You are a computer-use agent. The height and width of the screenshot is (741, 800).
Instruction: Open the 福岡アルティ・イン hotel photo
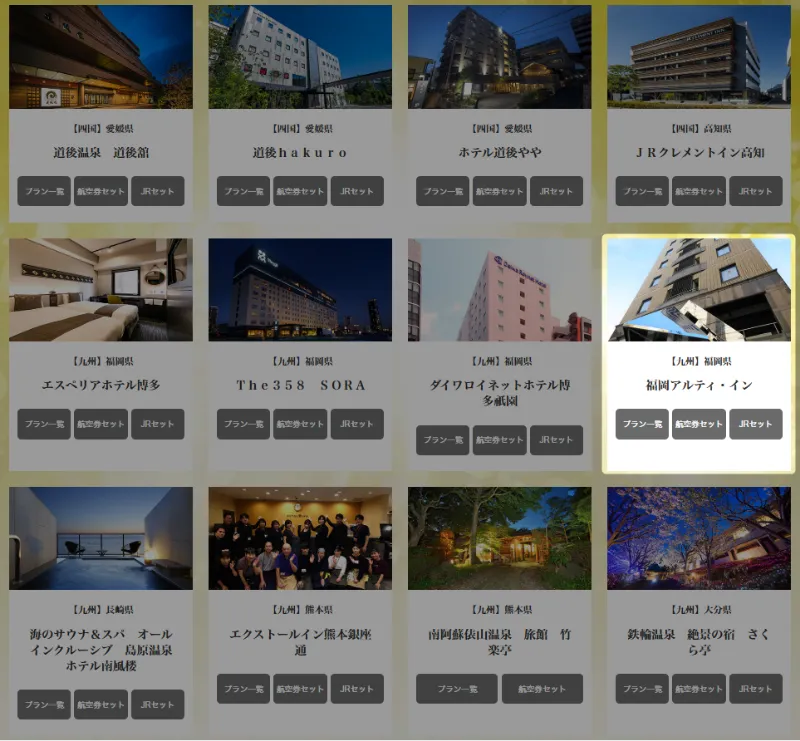[x=699, y=290]
